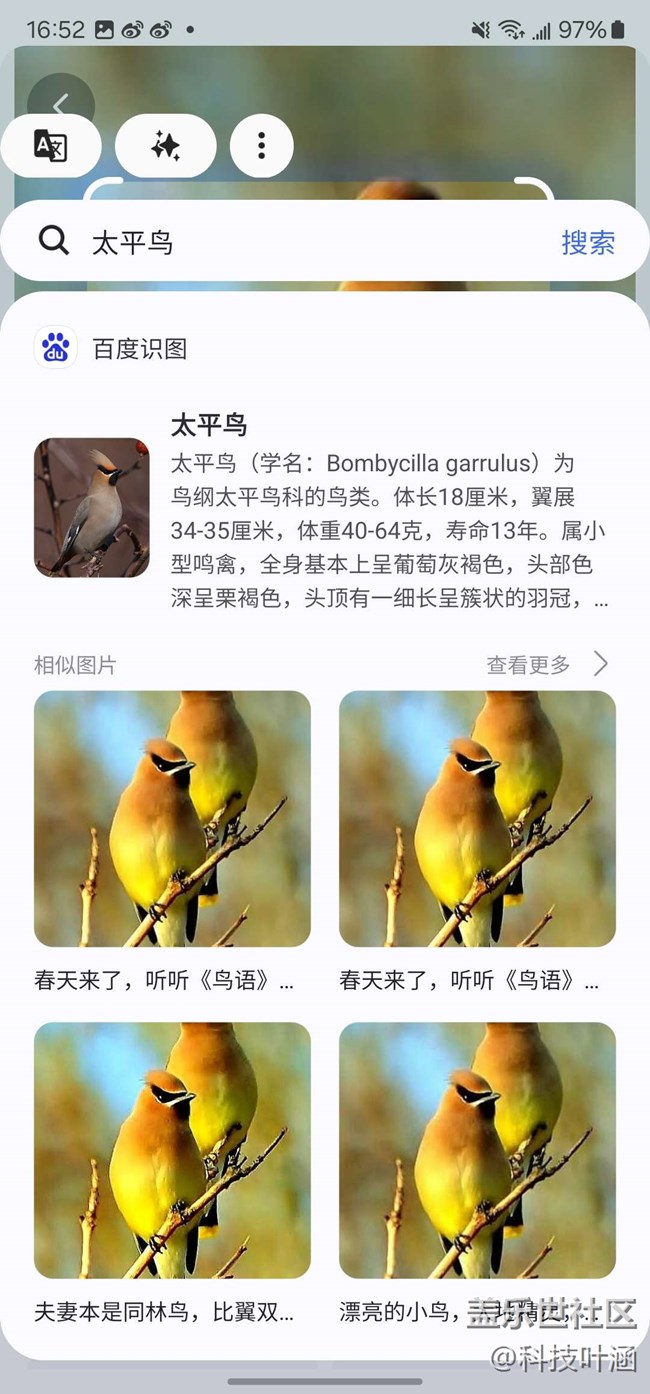Viewport: 650px width, 1394px height.
Task: Tap the 太平鸟 search field
Action: point(300,242)
